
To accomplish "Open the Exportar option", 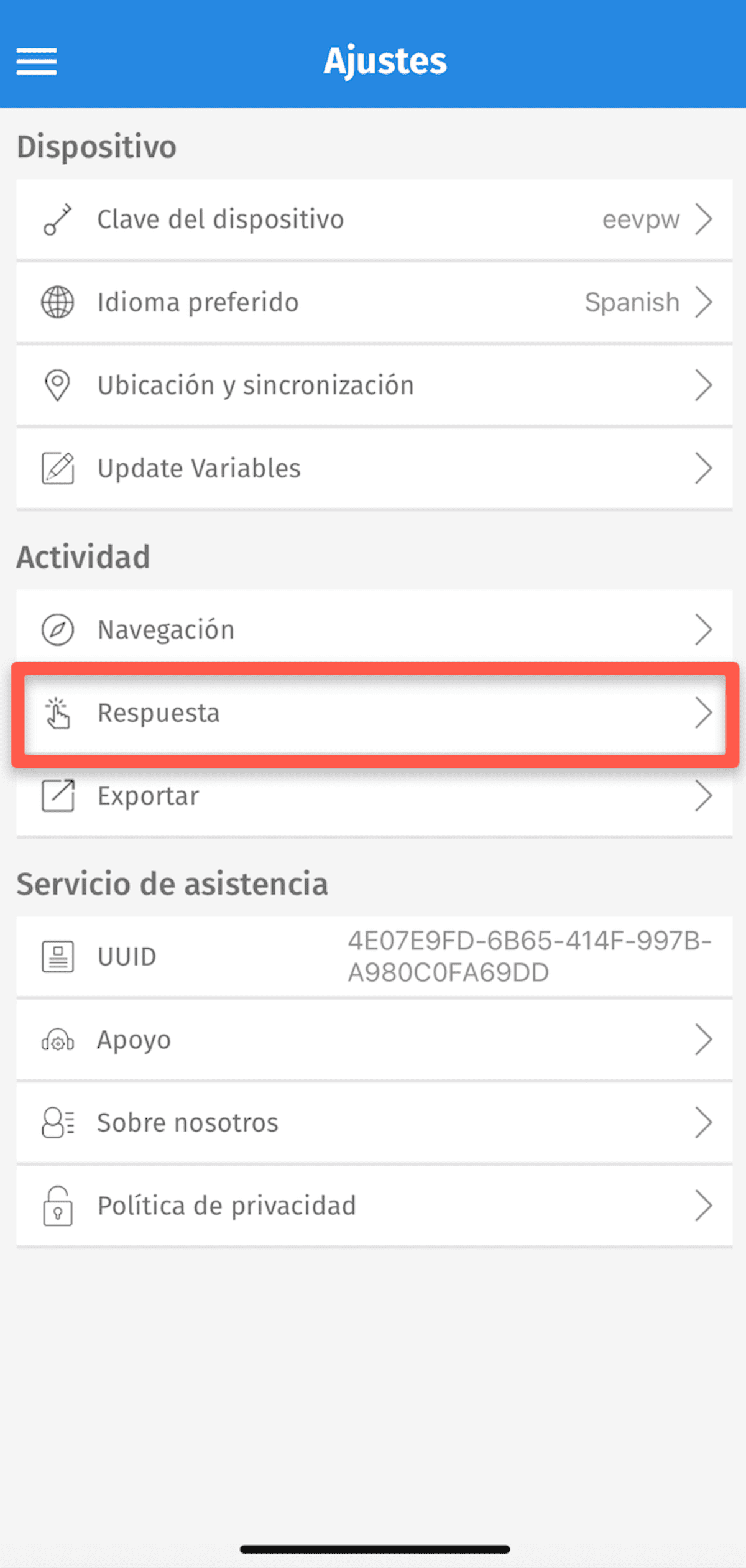I will click(374, 796).
